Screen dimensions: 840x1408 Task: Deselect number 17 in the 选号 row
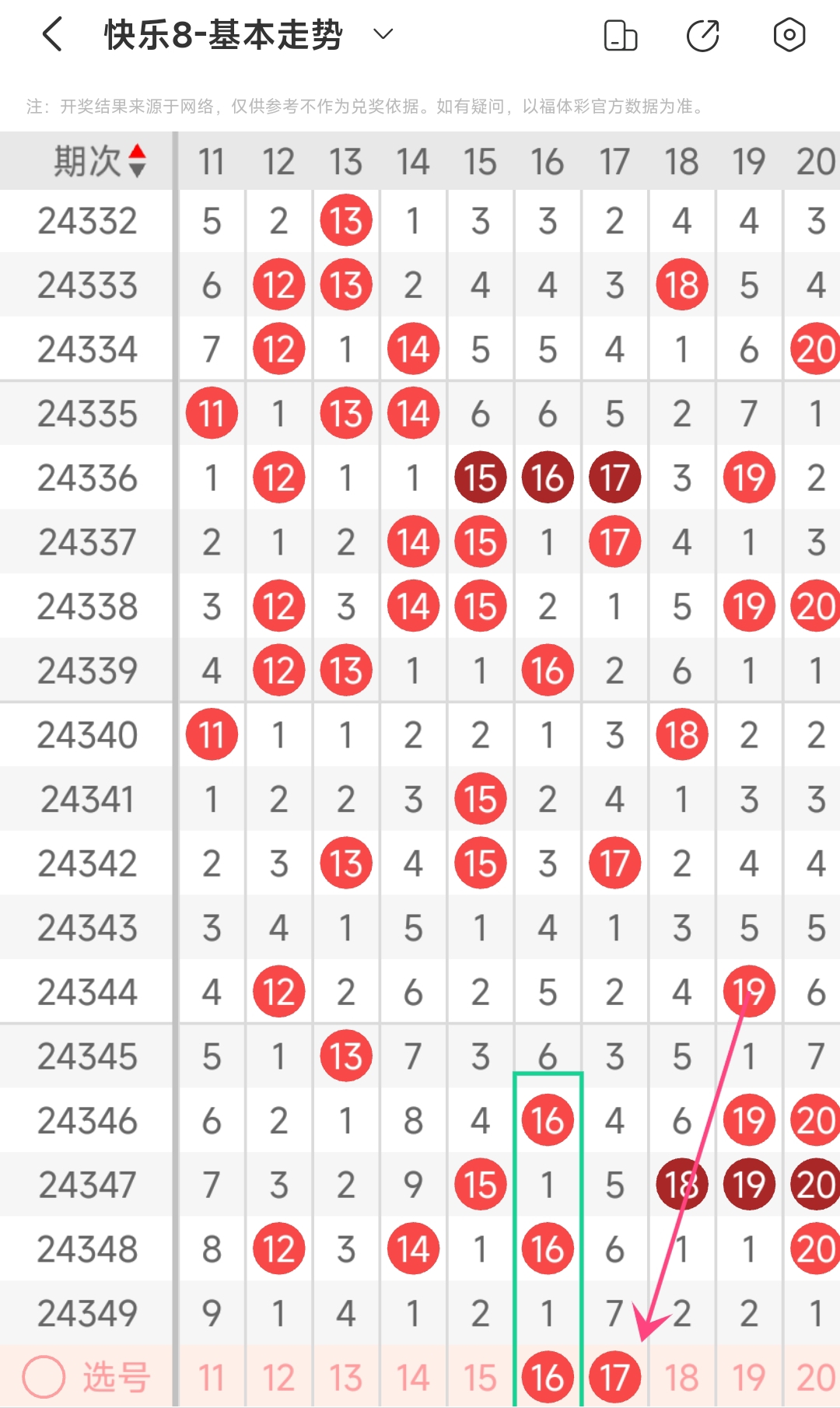(x=614, y=1378)
